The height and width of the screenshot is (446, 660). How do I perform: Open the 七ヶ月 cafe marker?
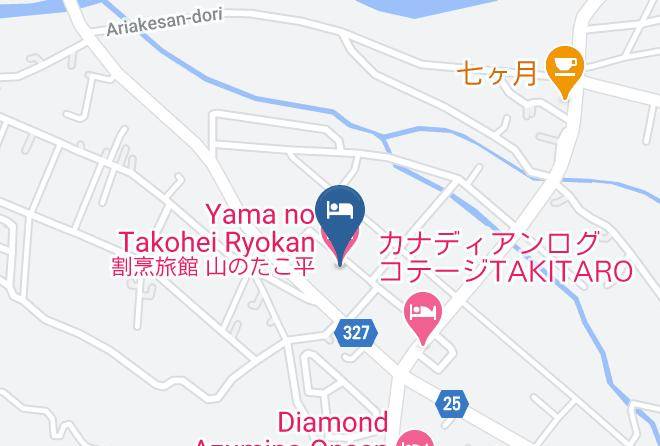(564, 69)
